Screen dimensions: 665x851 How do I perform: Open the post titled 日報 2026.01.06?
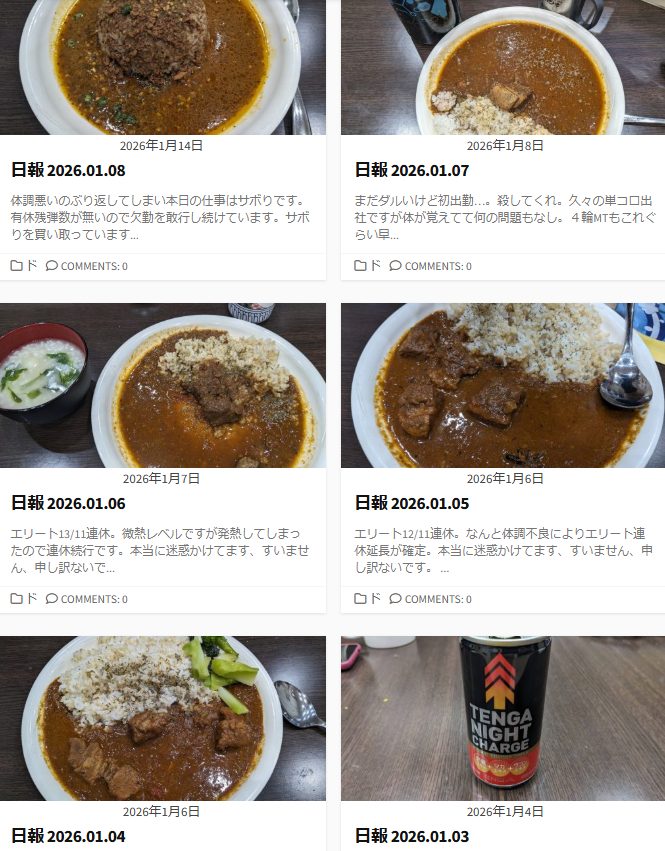(68, 503)
